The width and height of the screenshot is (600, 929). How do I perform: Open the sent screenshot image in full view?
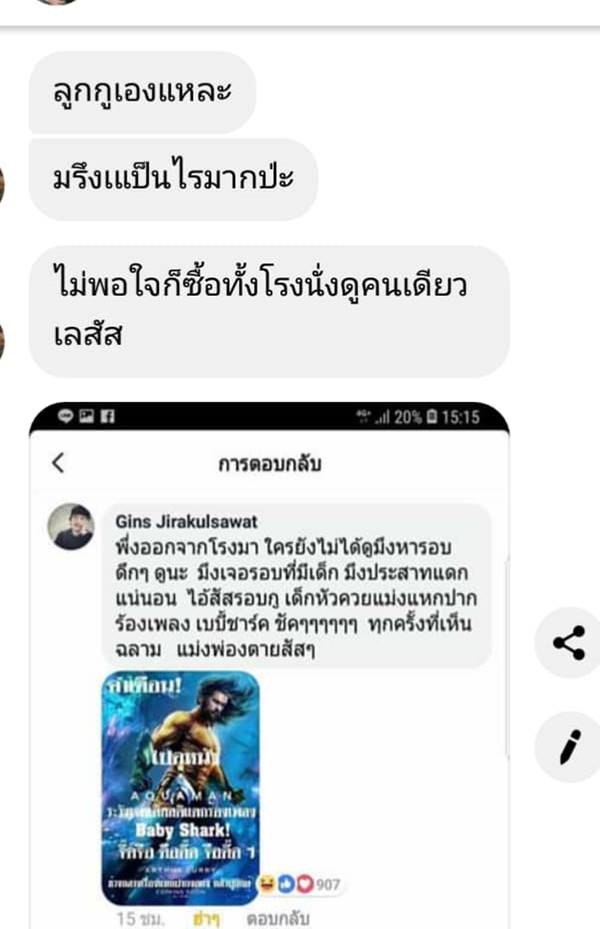(268, 660)
